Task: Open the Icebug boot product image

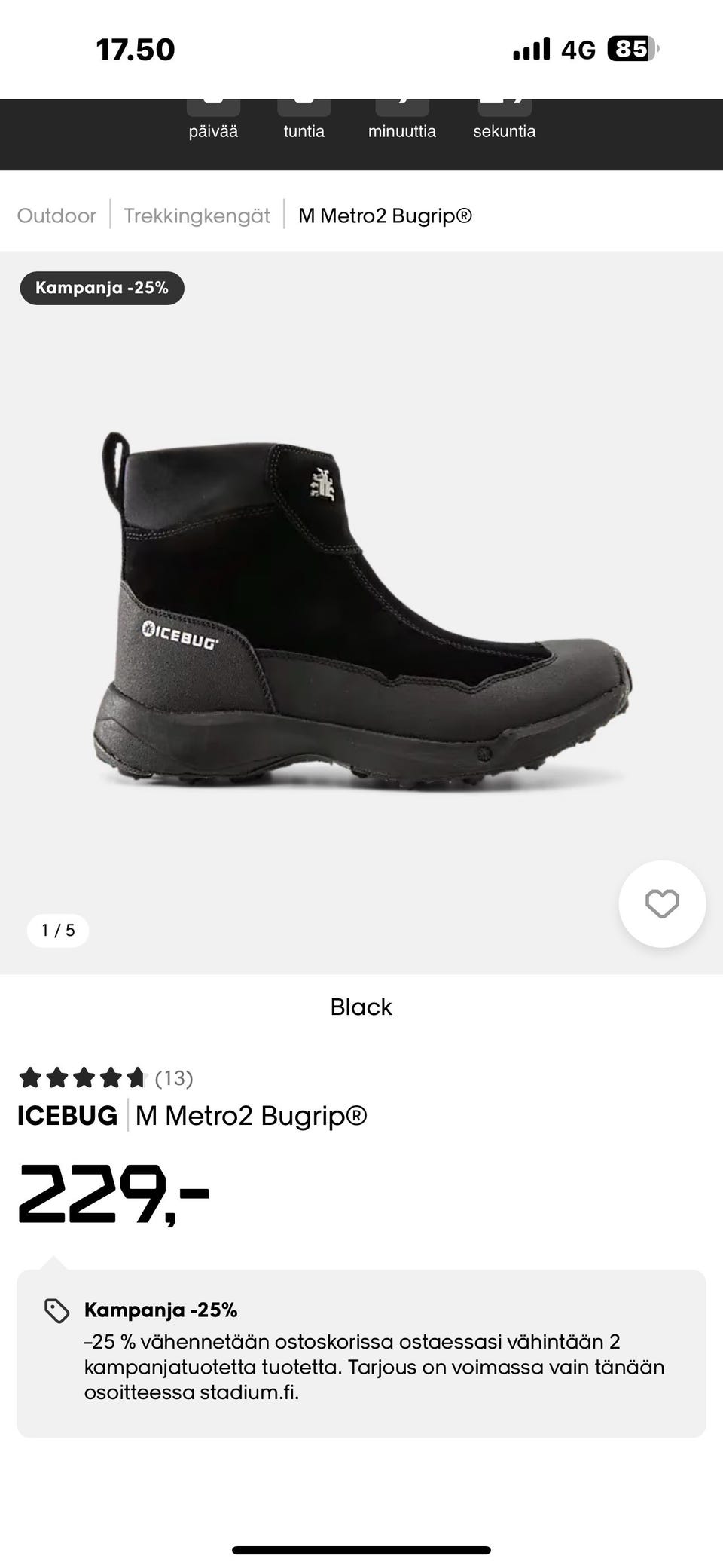Action: [361, 612]
